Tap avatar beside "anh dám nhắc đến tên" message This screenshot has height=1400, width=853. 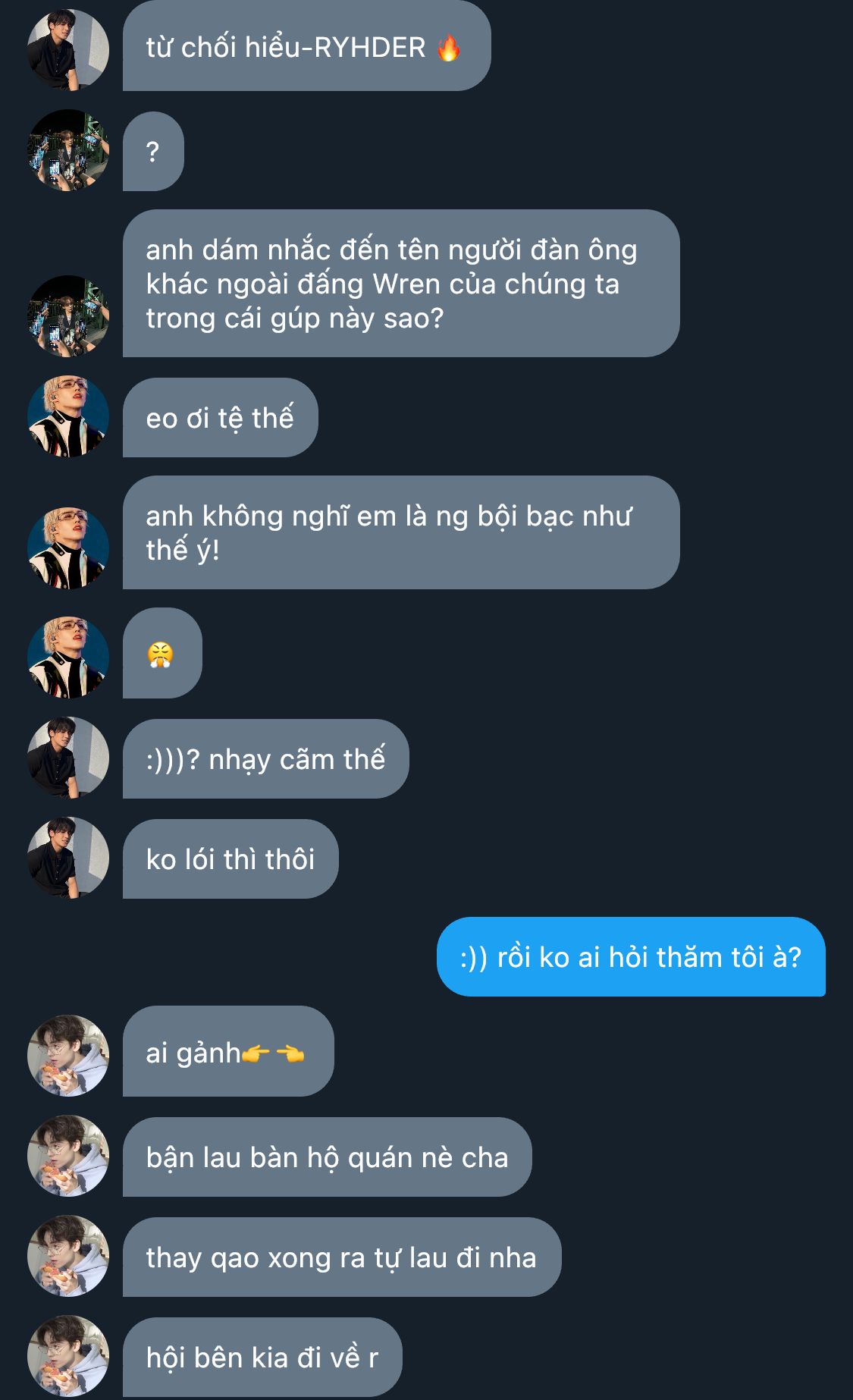[68, 315]
